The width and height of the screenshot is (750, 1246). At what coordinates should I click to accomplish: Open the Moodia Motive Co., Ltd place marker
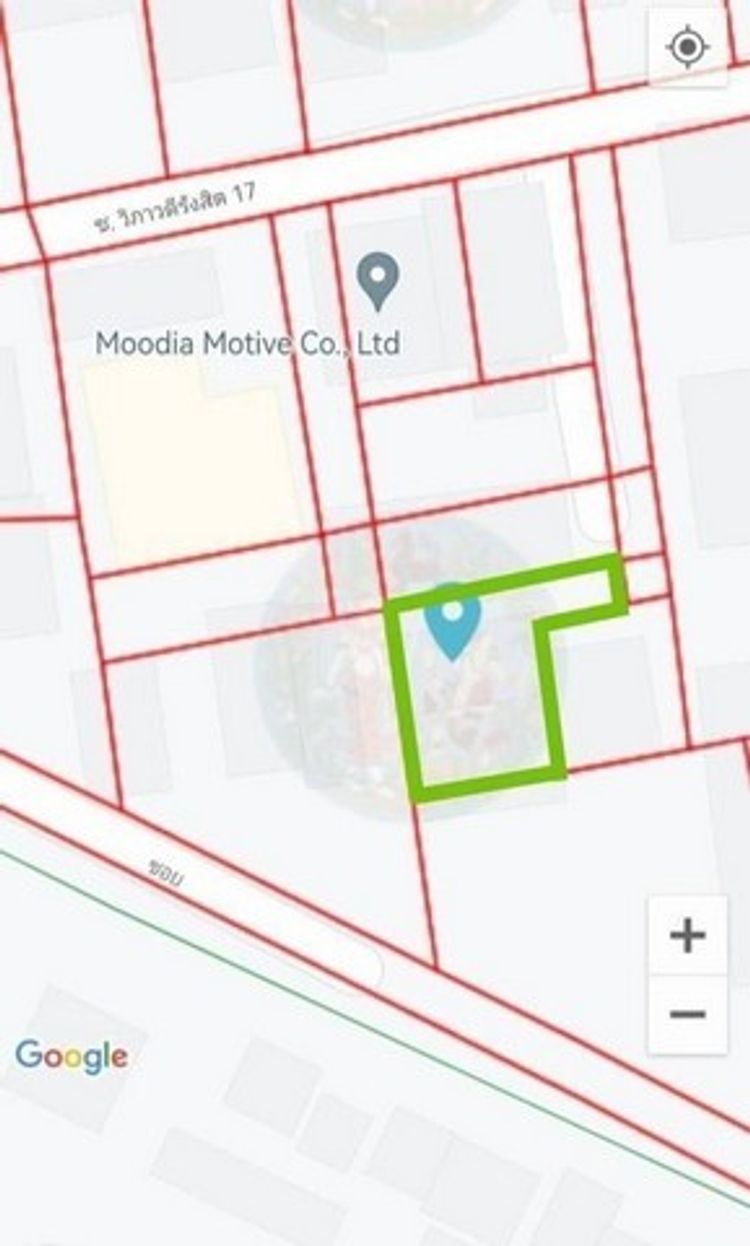coord(379,280)
